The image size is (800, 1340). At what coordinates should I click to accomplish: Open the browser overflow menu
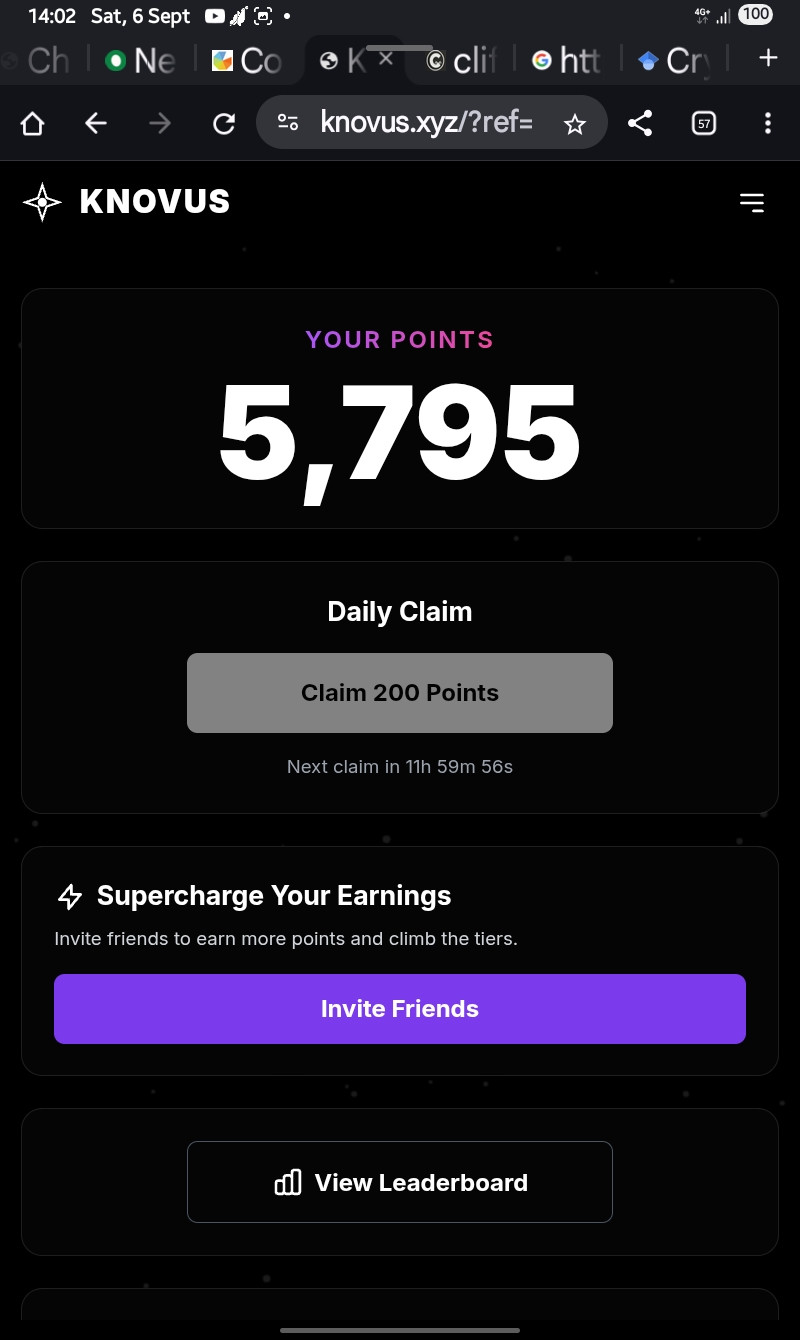(767, 124)
